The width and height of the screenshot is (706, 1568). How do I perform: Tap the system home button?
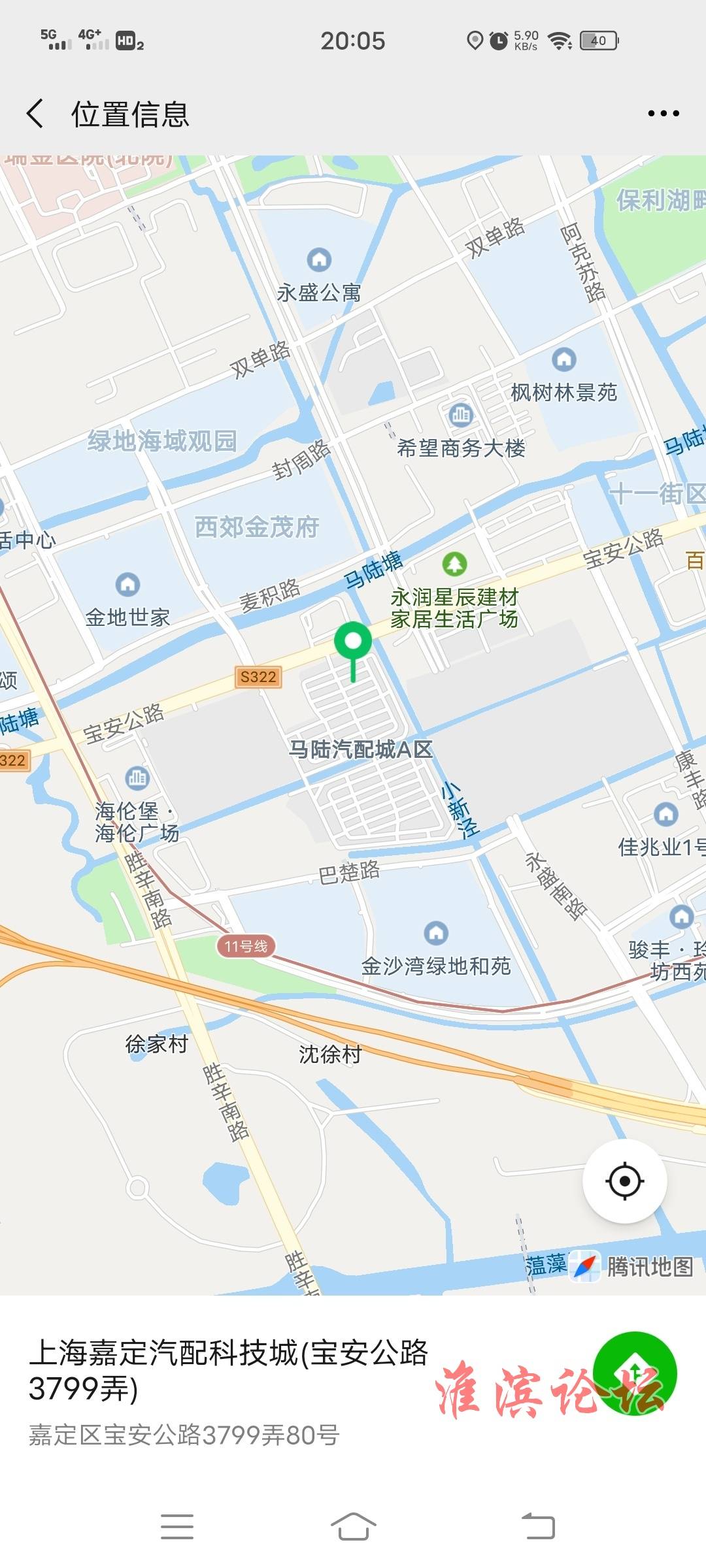(x=353, y=1527)
